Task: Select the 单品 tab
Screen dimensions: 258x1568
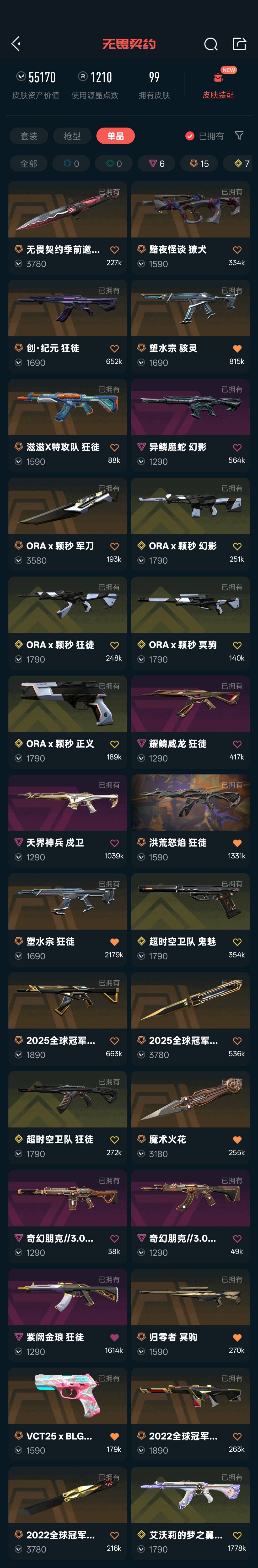Action: point(115,136)
